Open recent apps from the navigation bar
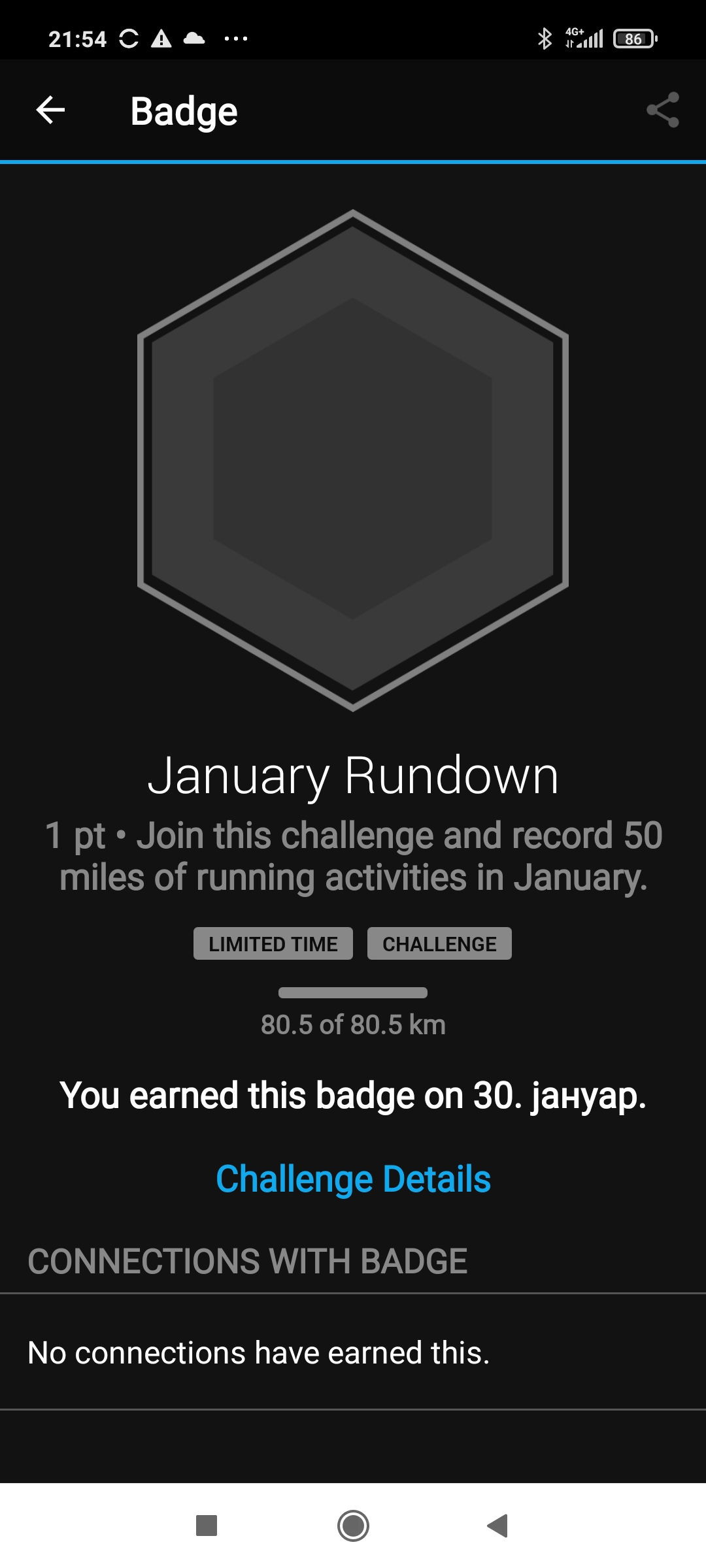Image resolution: width=706 pixels, height=1568 pixels. click(x=207, y=1526)
